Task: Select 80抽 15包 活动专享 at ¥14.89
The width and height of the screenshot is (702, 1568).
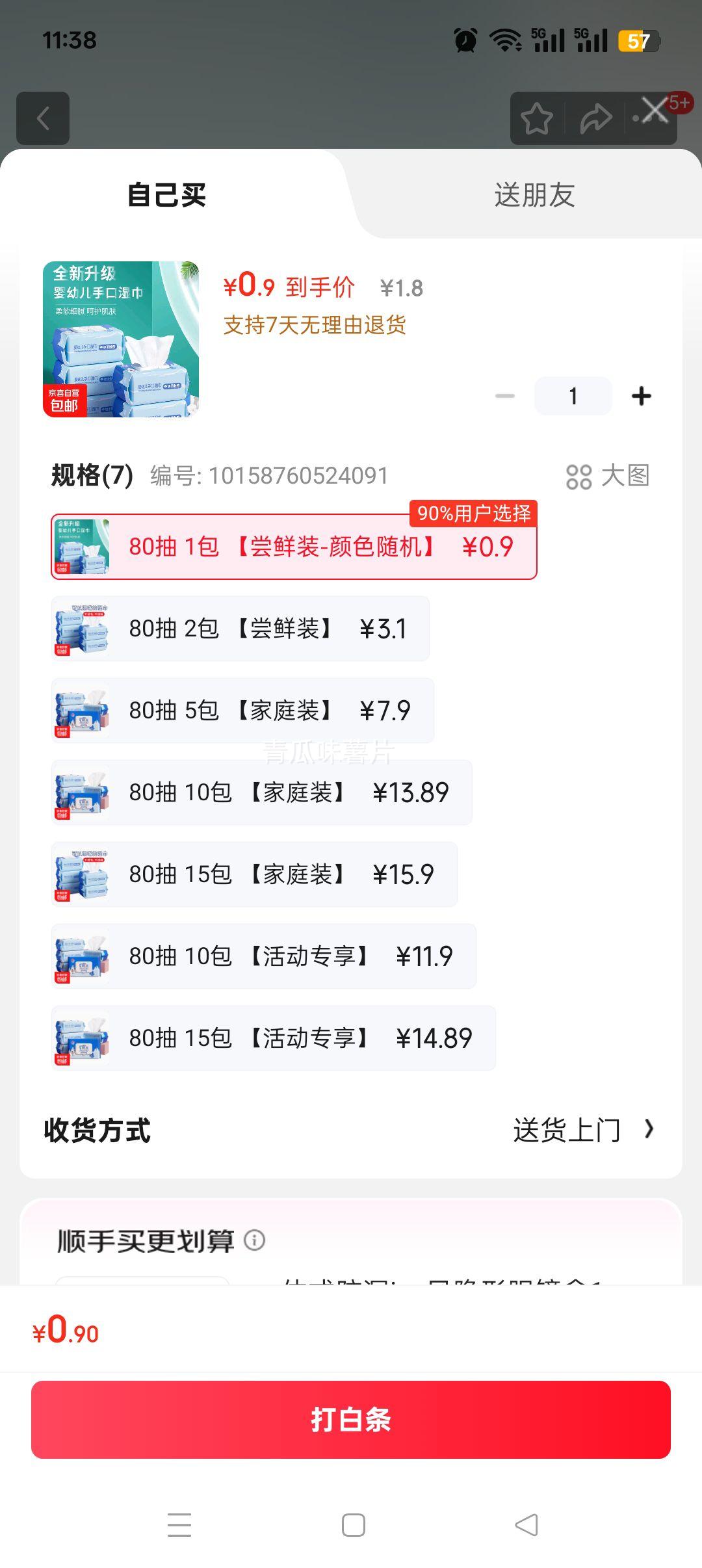Action: click(x=273, y=1038)
